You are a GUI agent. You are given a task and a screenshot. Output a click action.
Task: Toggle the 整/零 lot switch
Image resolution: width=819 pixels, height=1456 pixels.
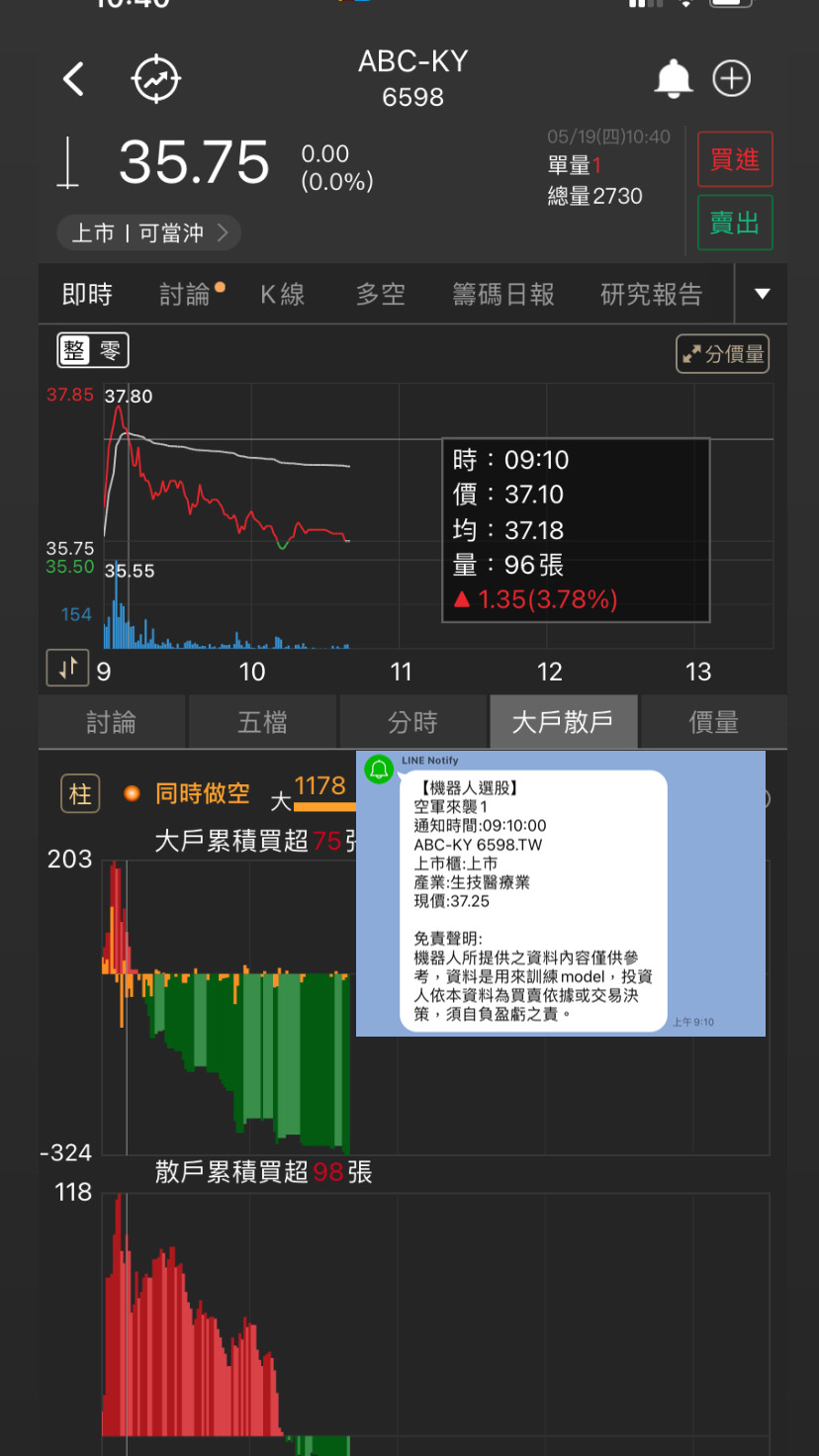tap(93, 350)
